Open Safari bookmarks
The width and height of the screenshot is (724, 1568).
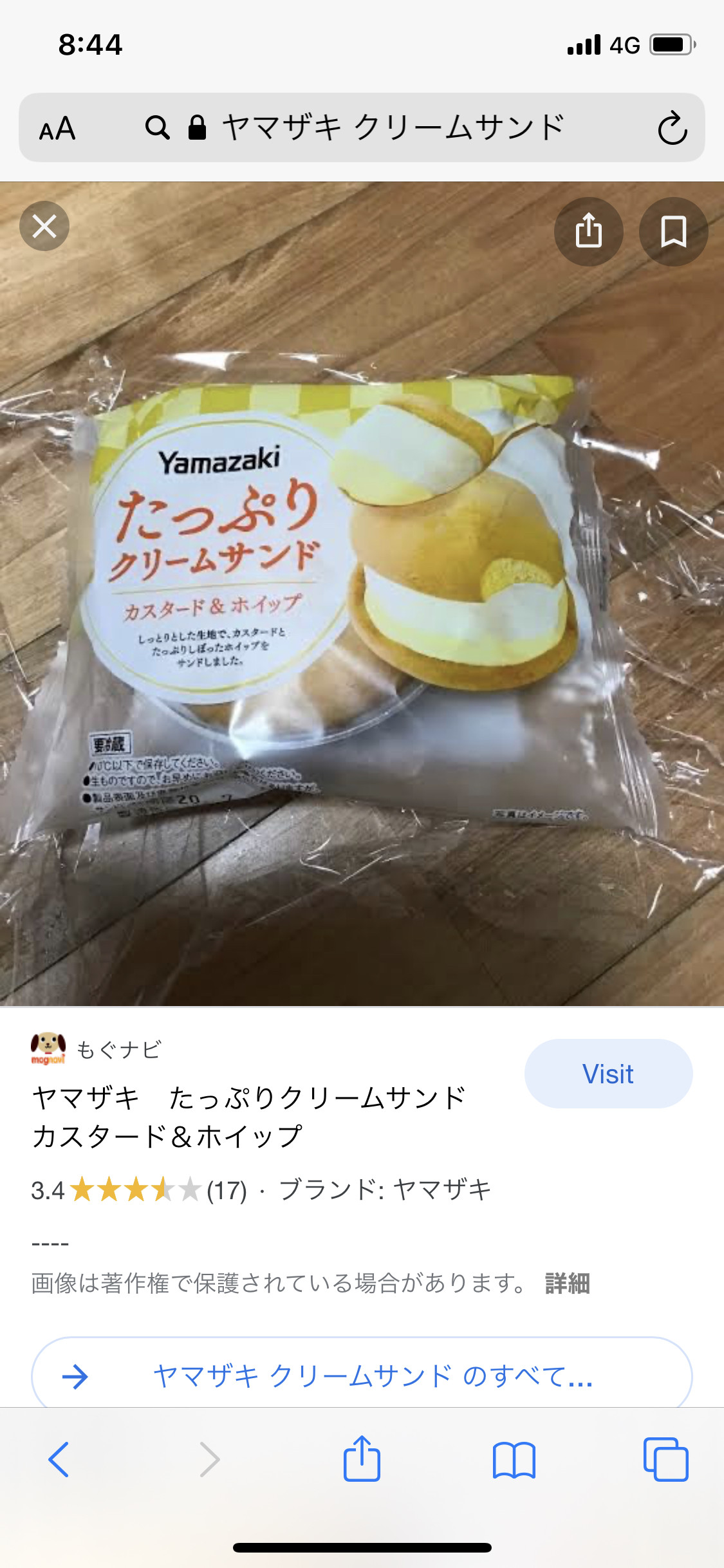[514, 1459]
